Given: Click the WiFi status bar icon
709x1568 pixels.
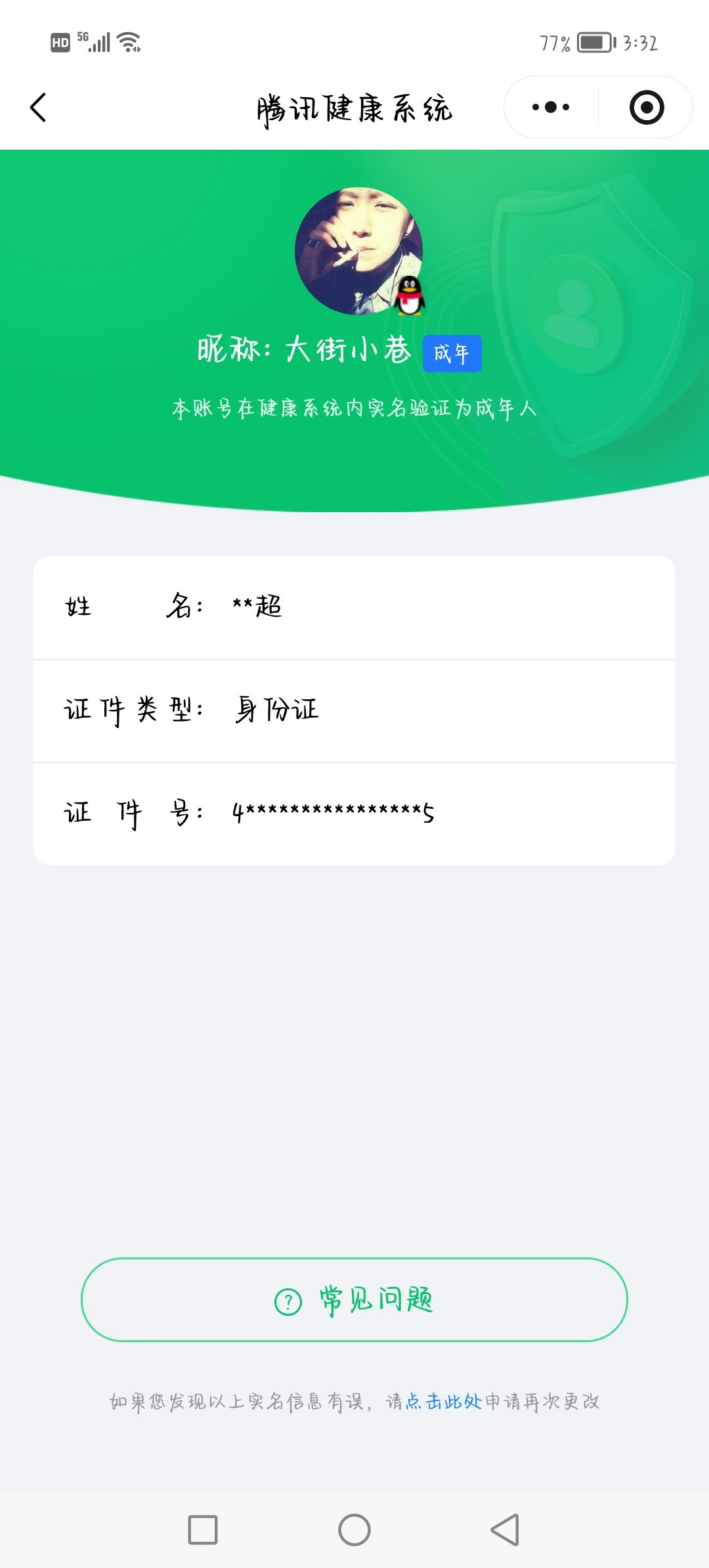Looking at the screenshot, I should pyautogui.click(x=129, y=42).
